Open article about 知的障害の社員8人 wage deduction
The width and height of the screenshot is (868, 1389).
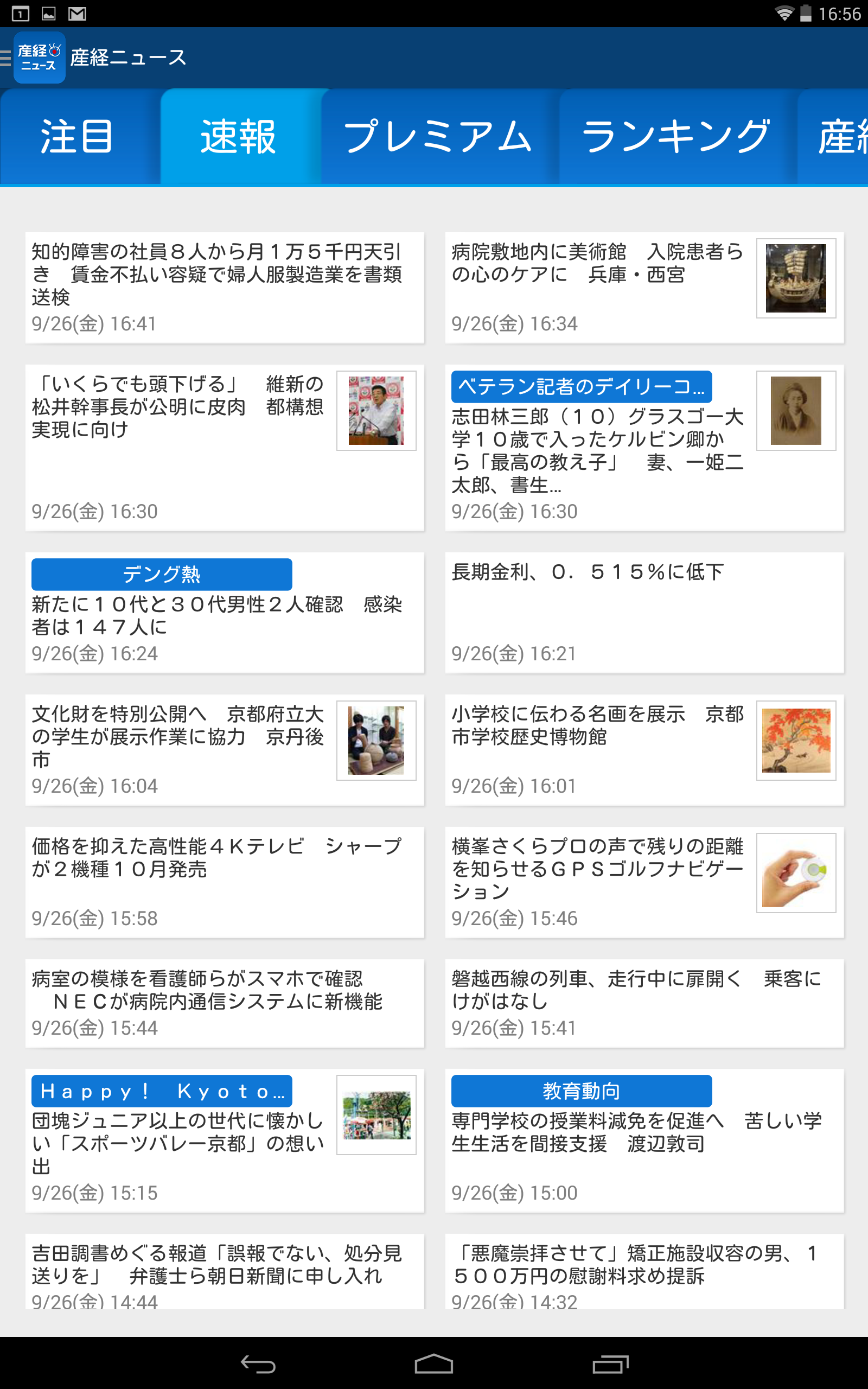(224, 287)
